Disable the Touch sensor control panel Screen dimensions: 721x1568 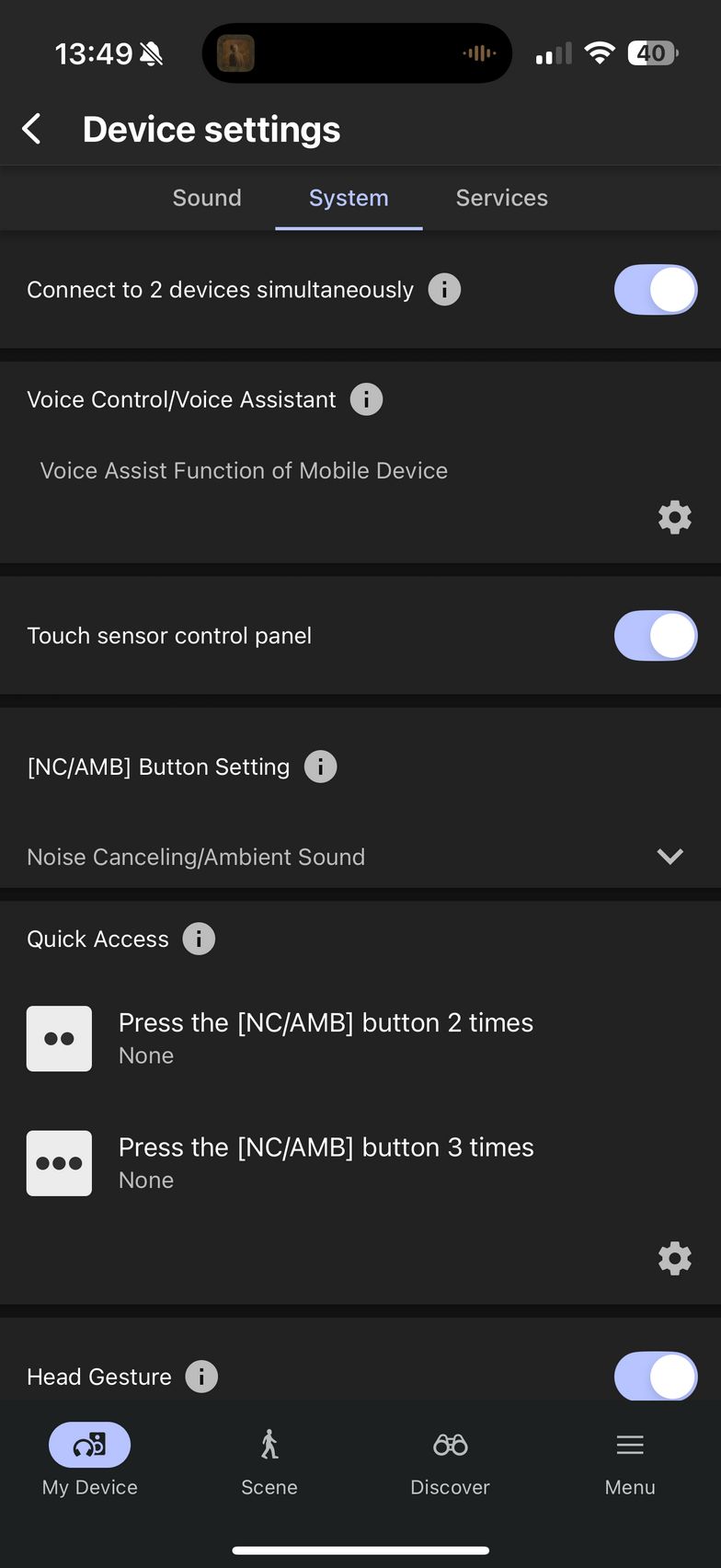point(656,636)
